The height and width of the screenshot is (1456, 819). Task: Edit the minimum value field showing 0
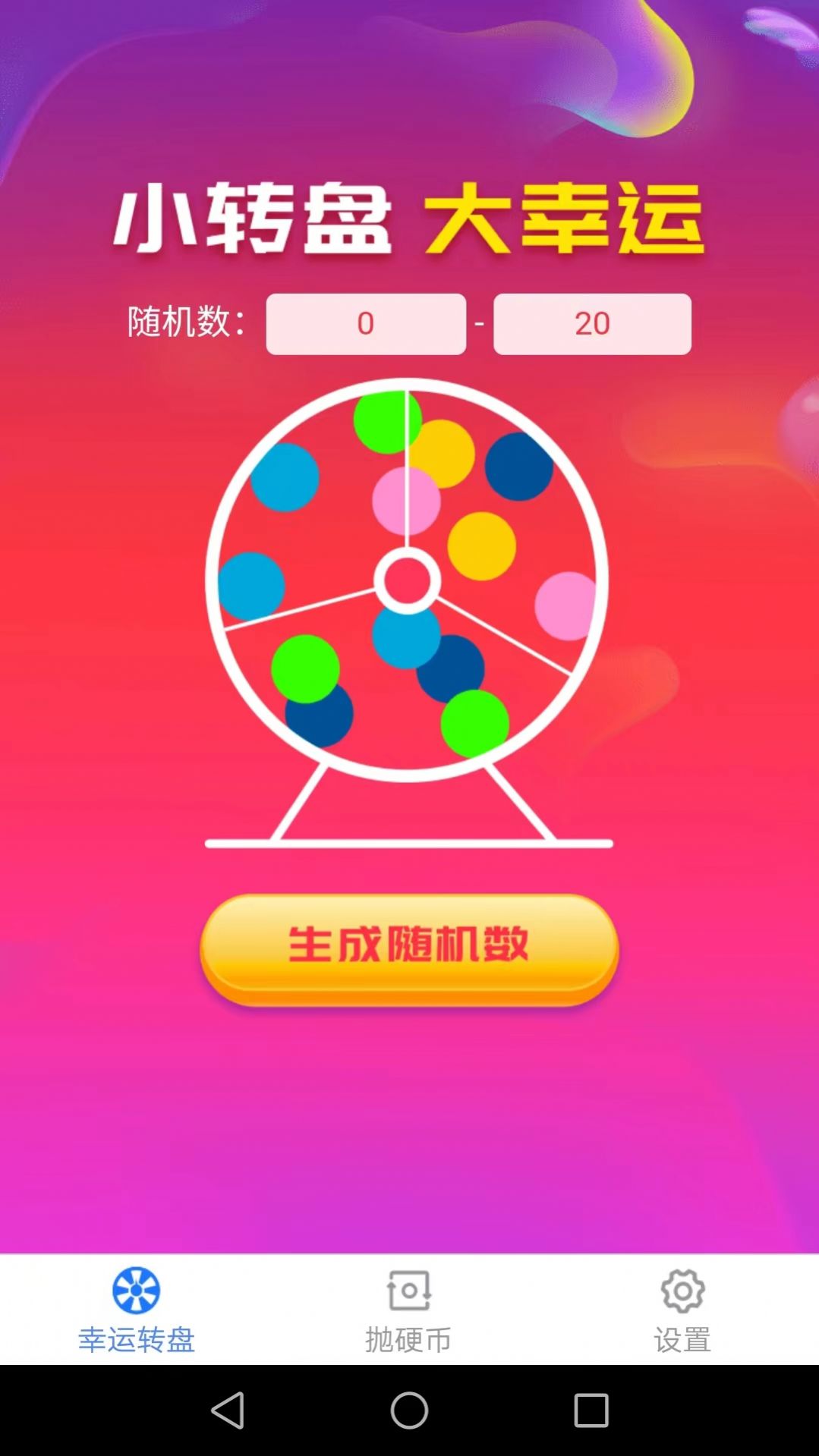point(366,323)
